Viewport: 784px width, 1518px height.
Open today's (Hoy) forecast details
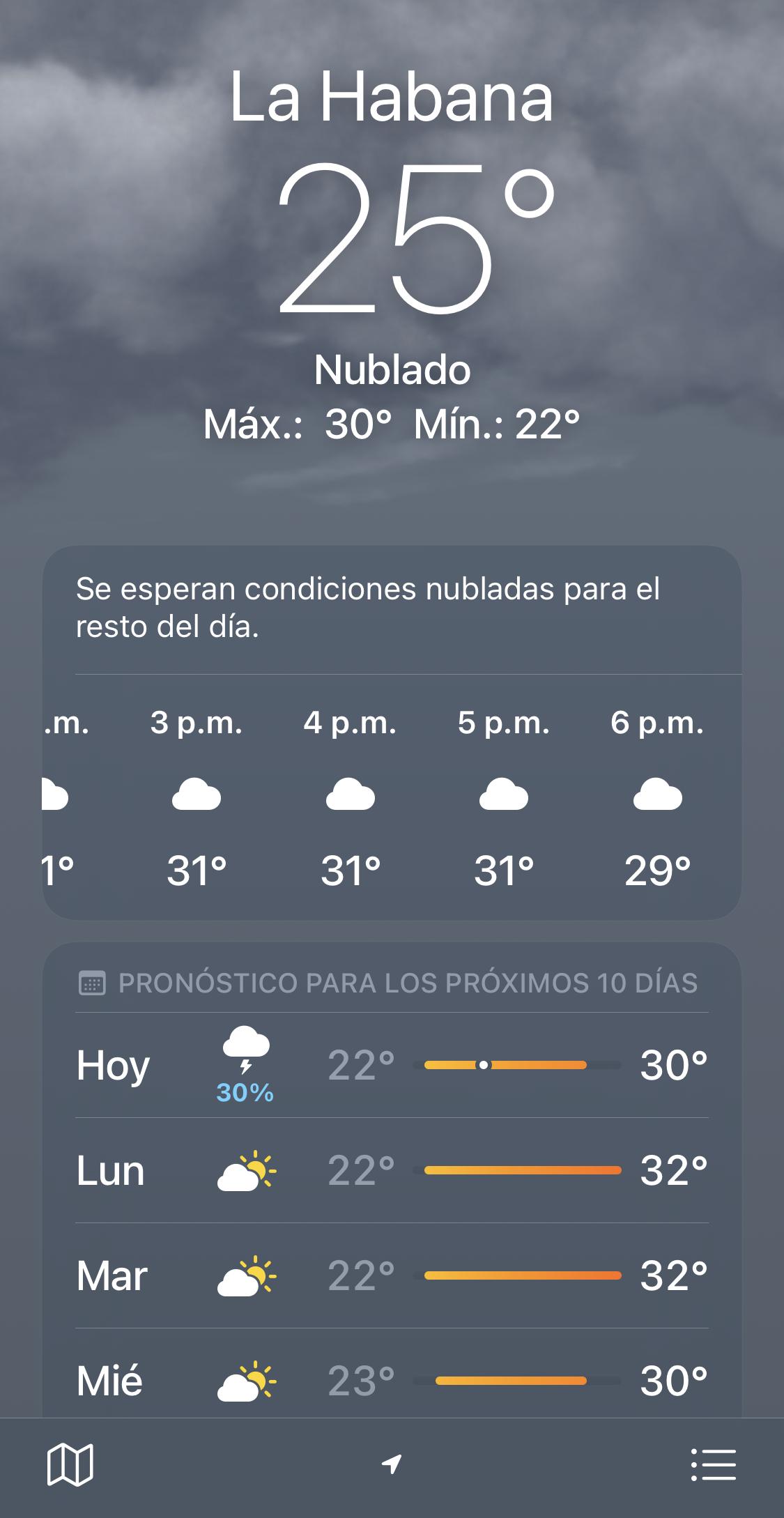(392, 1065)
